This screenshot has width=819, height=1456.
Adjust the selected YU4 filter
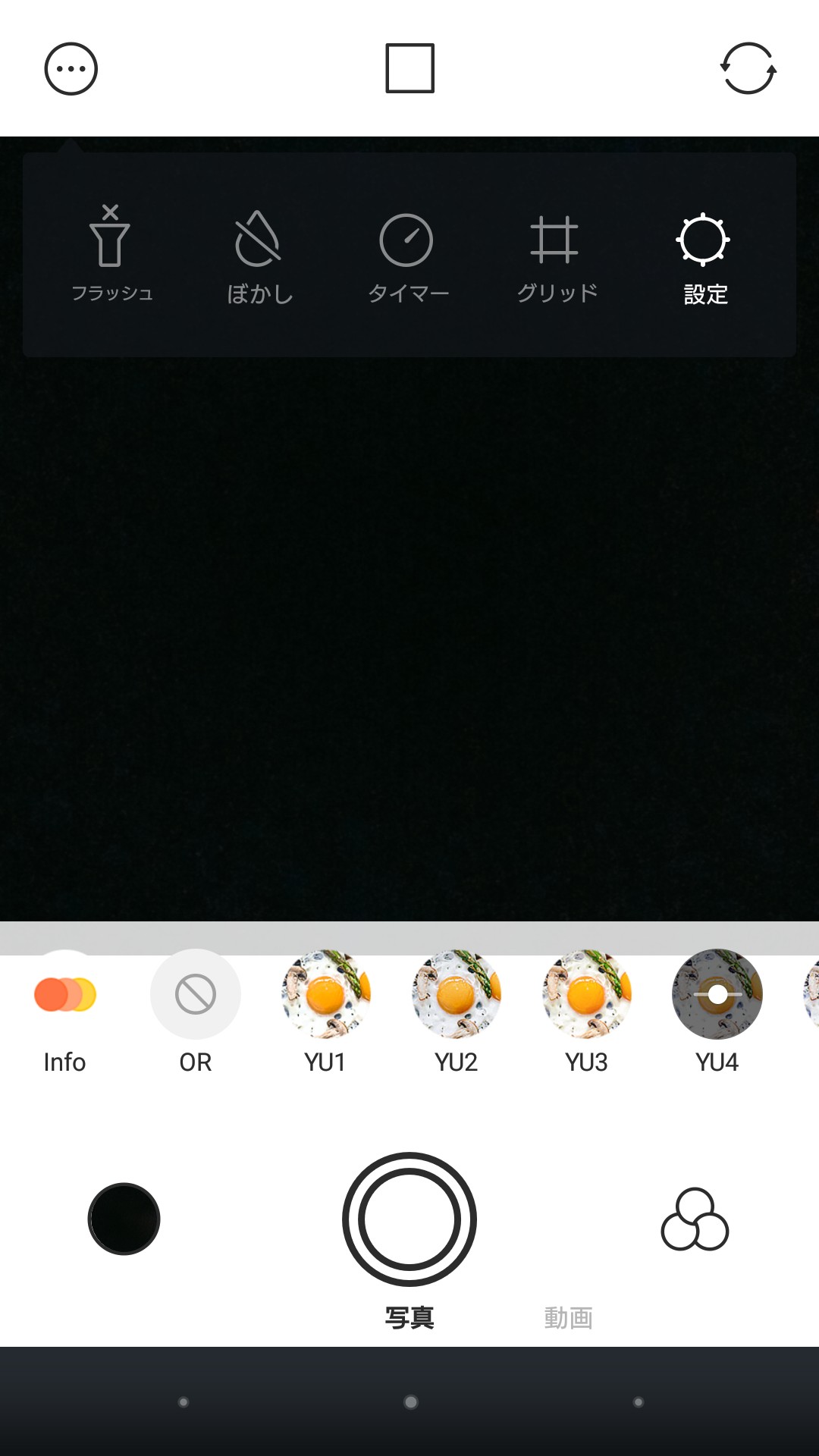[x=717, y=995]
